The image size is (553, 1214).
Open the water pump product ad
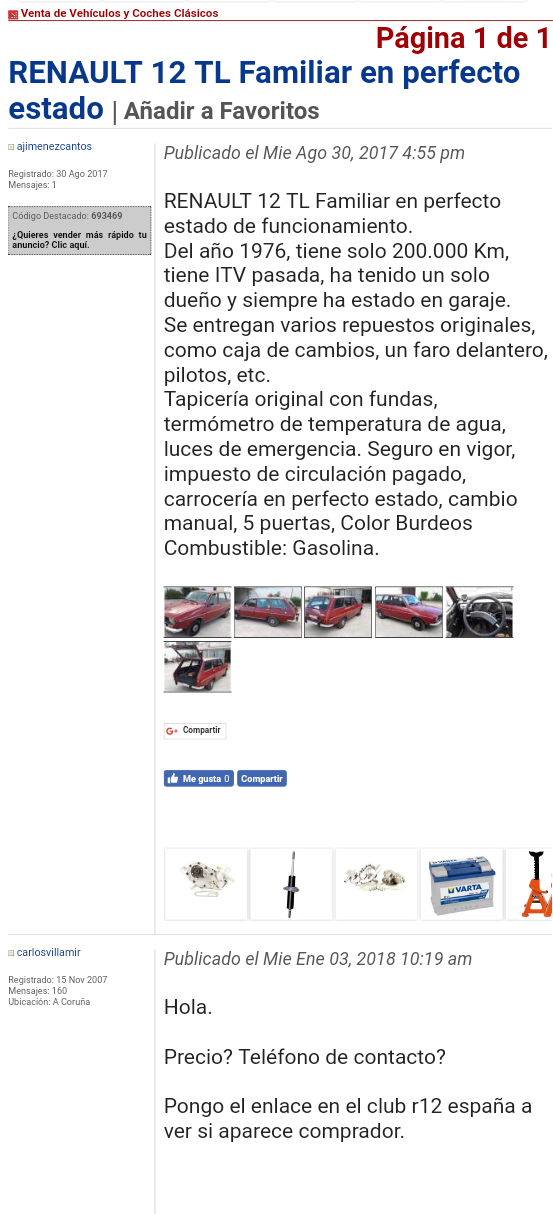[x=206, y=884]
